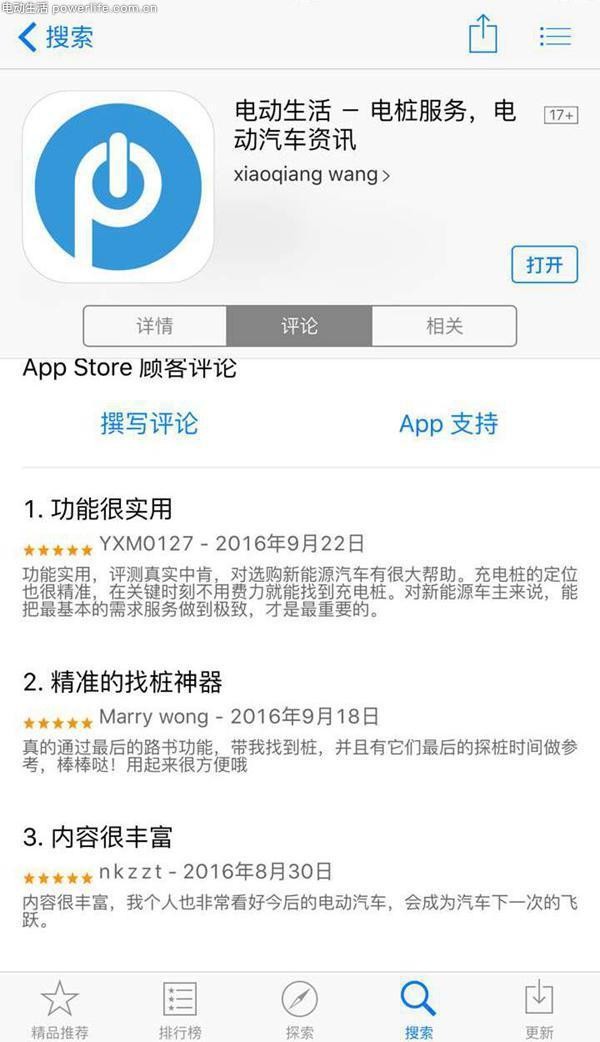Go to 精品推荐 tab

[x=60, y=1008]
